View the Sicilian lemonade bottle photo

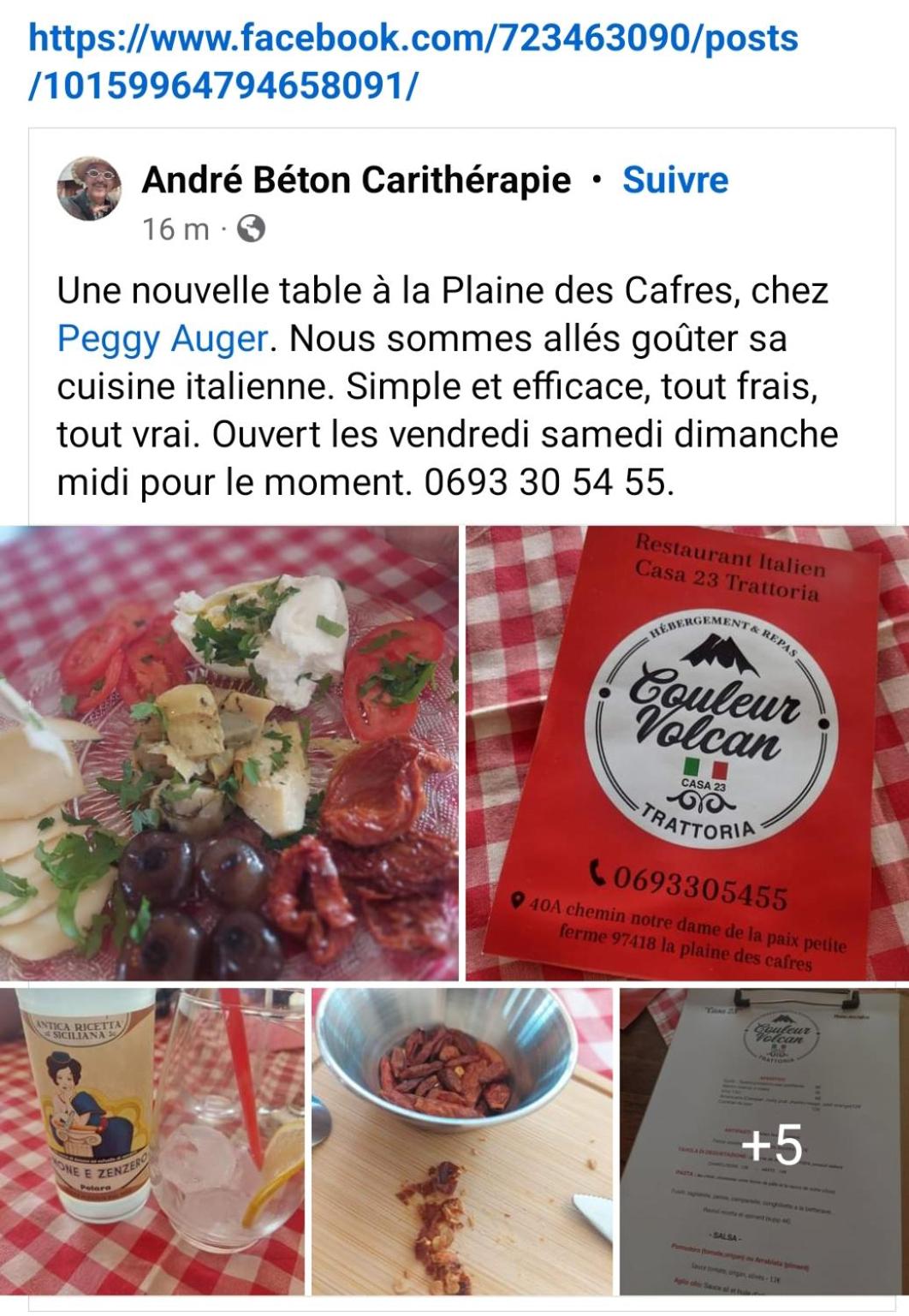151,1141
